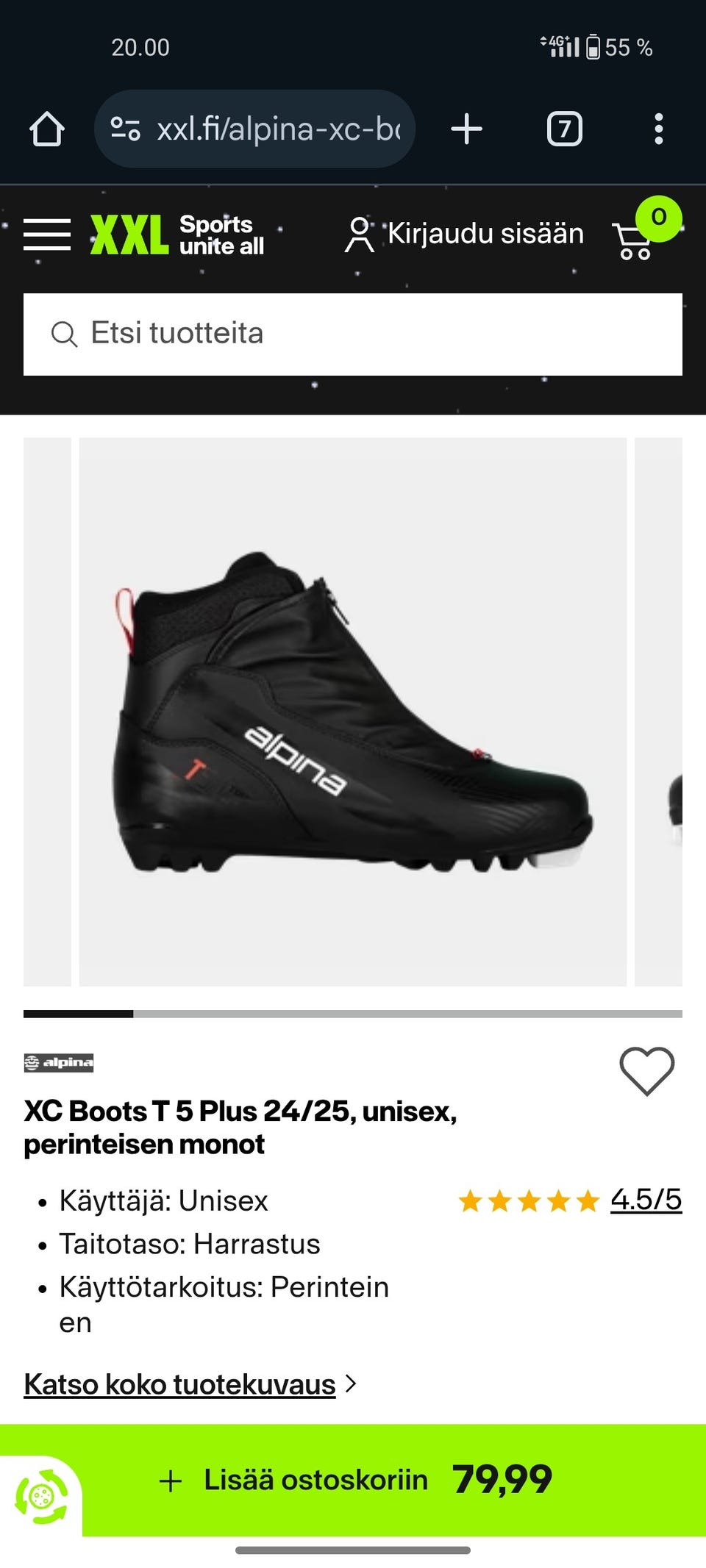
Task: Open the browser overflow menu
Action: (658, 129)
